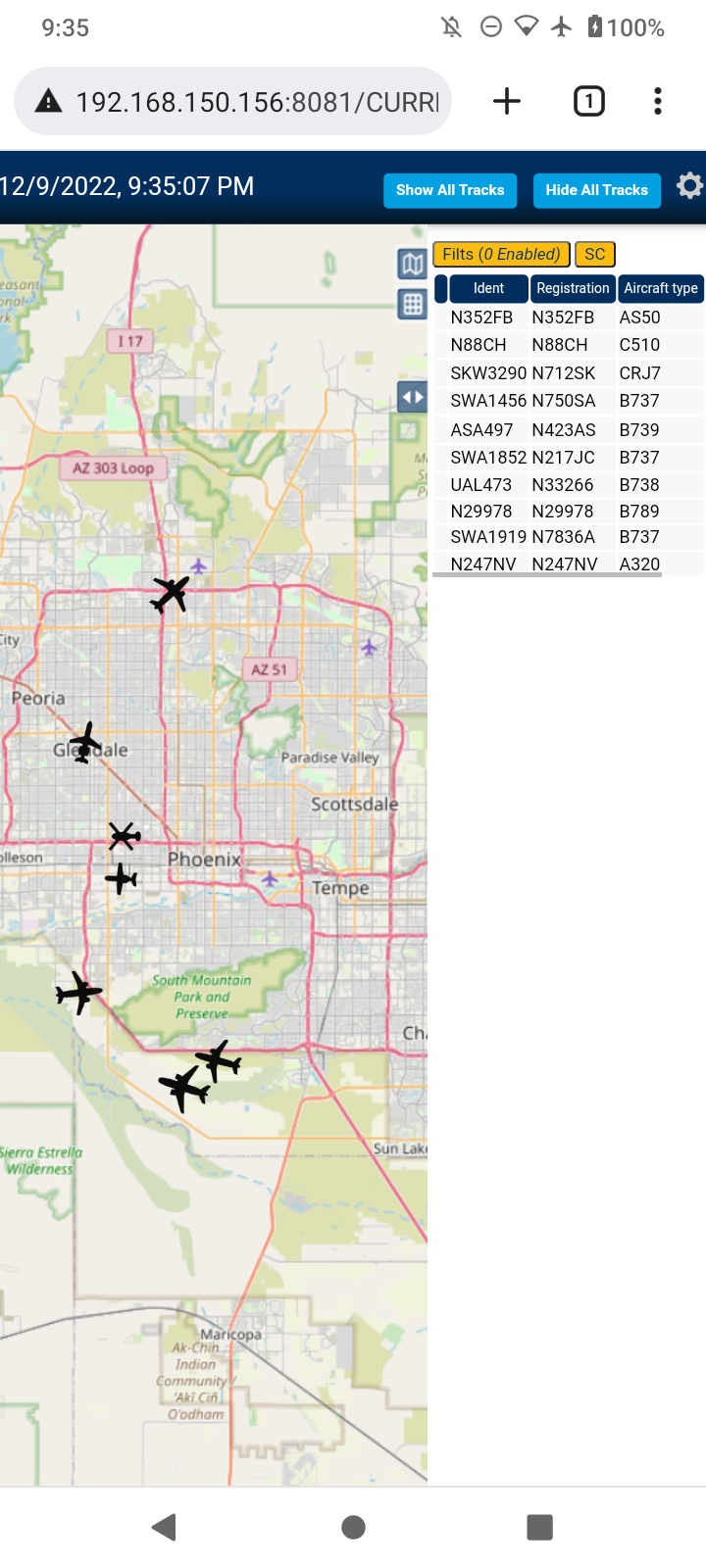The image size is (706, 1568).
Task: Tap the grid view icon on map
Action: [413, 304]
